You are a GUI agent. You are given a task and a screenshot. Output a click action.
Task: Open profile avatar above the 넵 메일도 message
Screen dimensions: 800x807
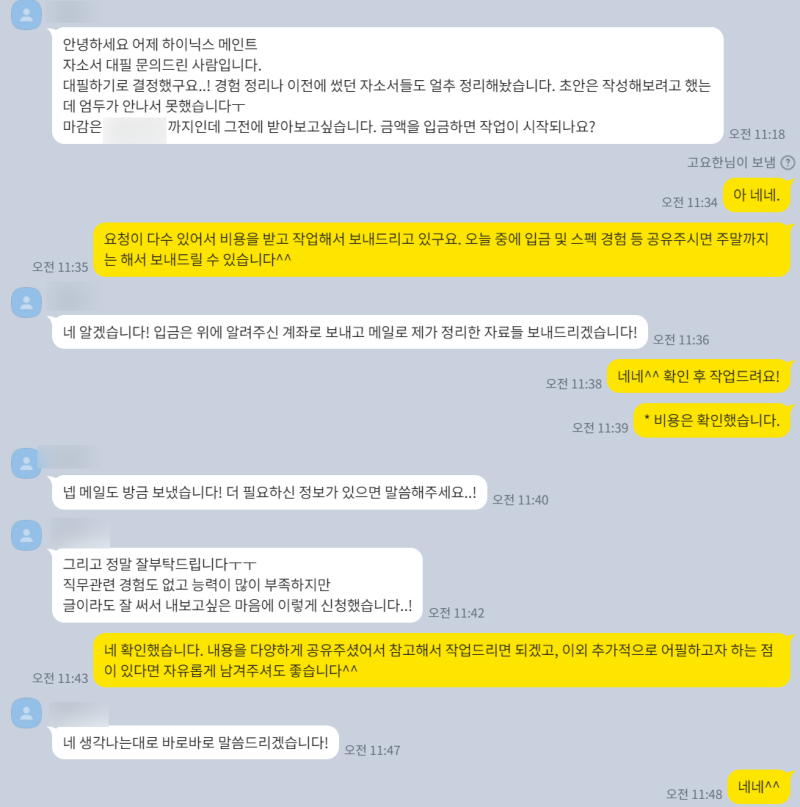[x=26, y=463]
